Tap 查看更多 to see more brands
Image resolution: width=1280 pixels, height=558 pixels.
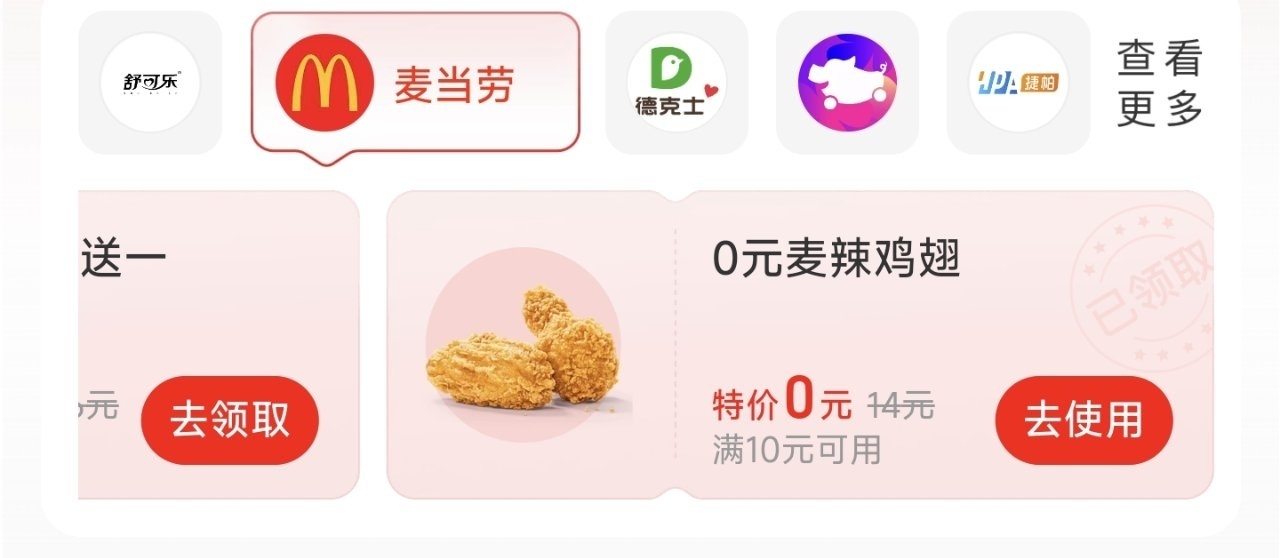click(1159, 84)
